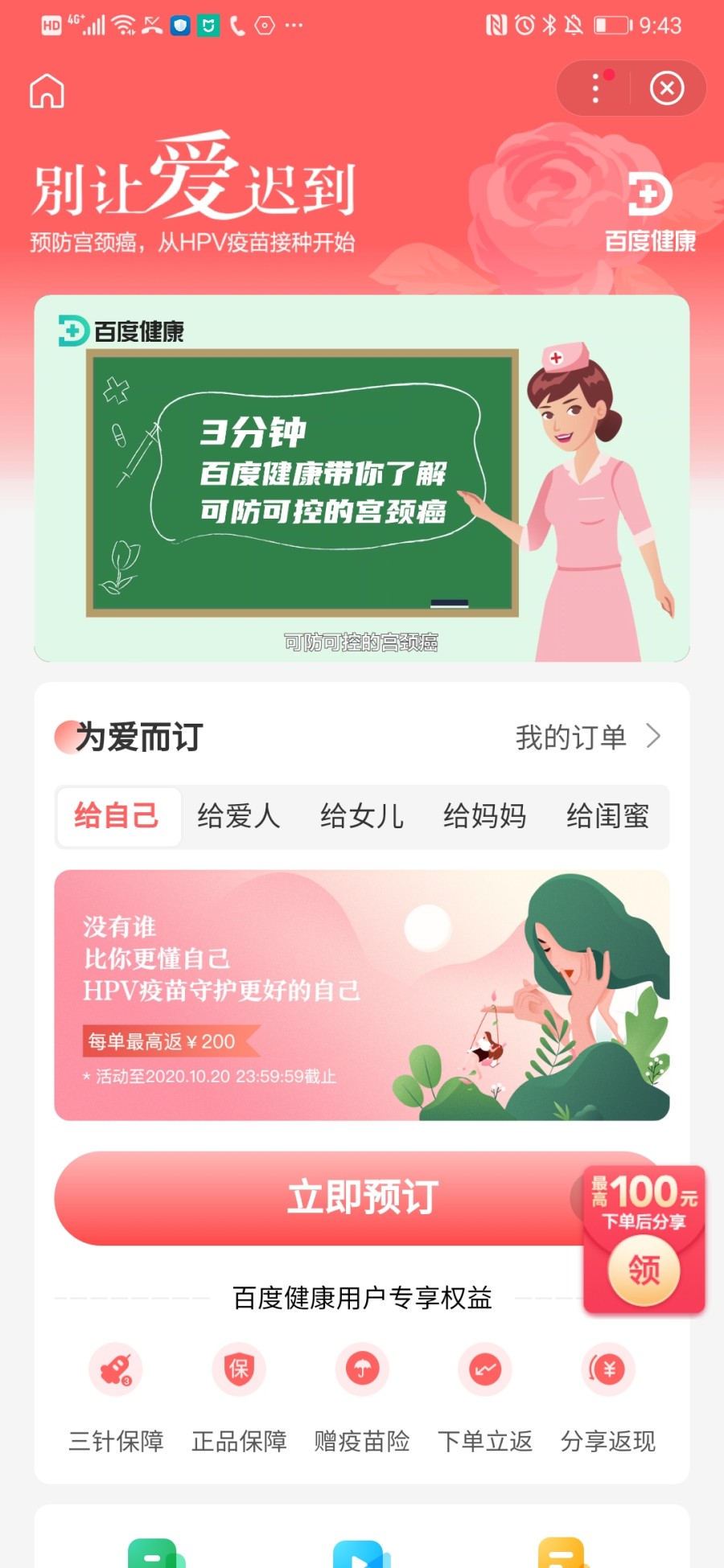Go to the home page icon

(x=47, y=91)
